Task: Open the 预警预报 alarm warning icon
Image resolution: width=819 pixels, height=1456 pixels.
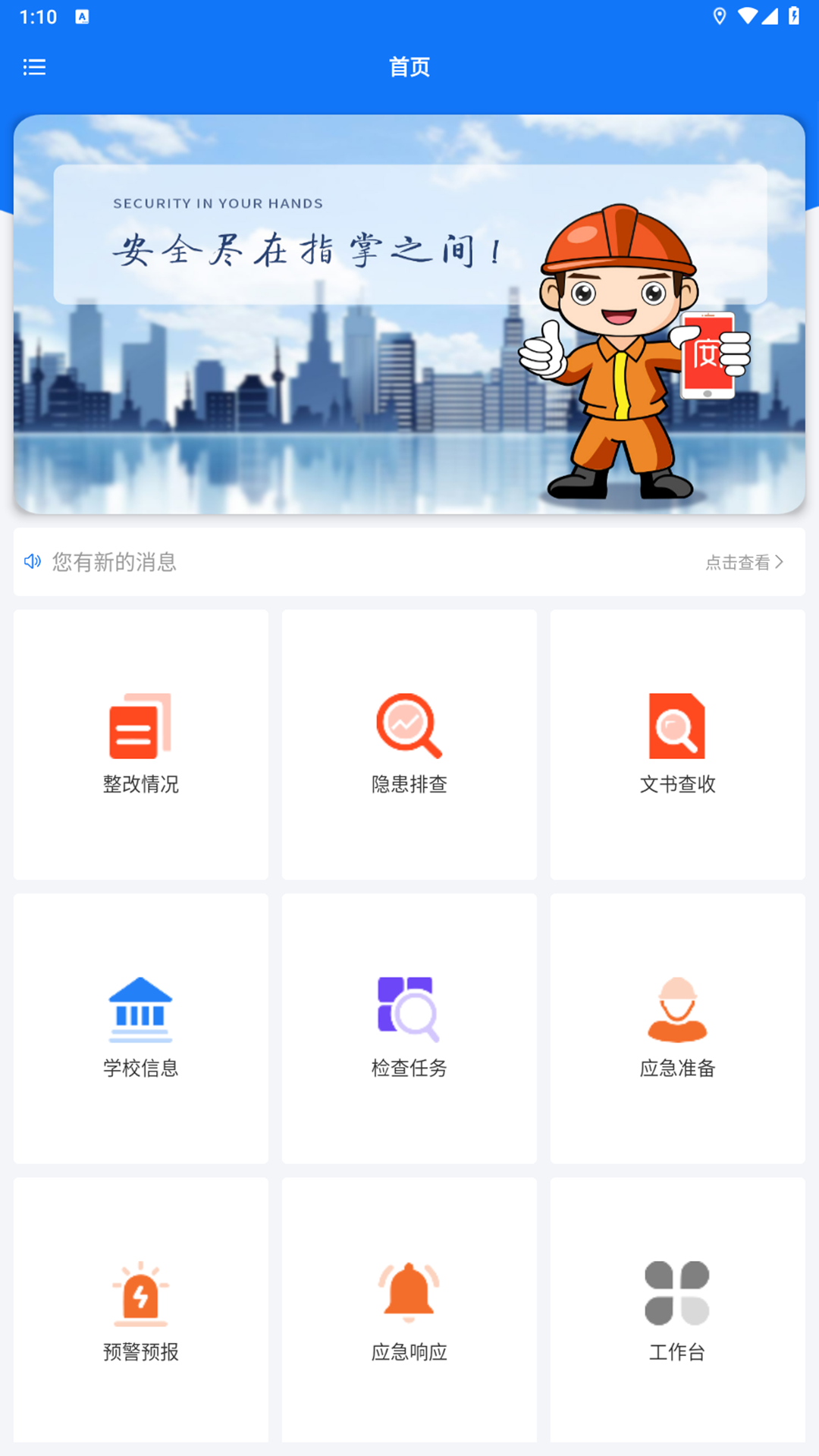Action: pos(140,1289)
